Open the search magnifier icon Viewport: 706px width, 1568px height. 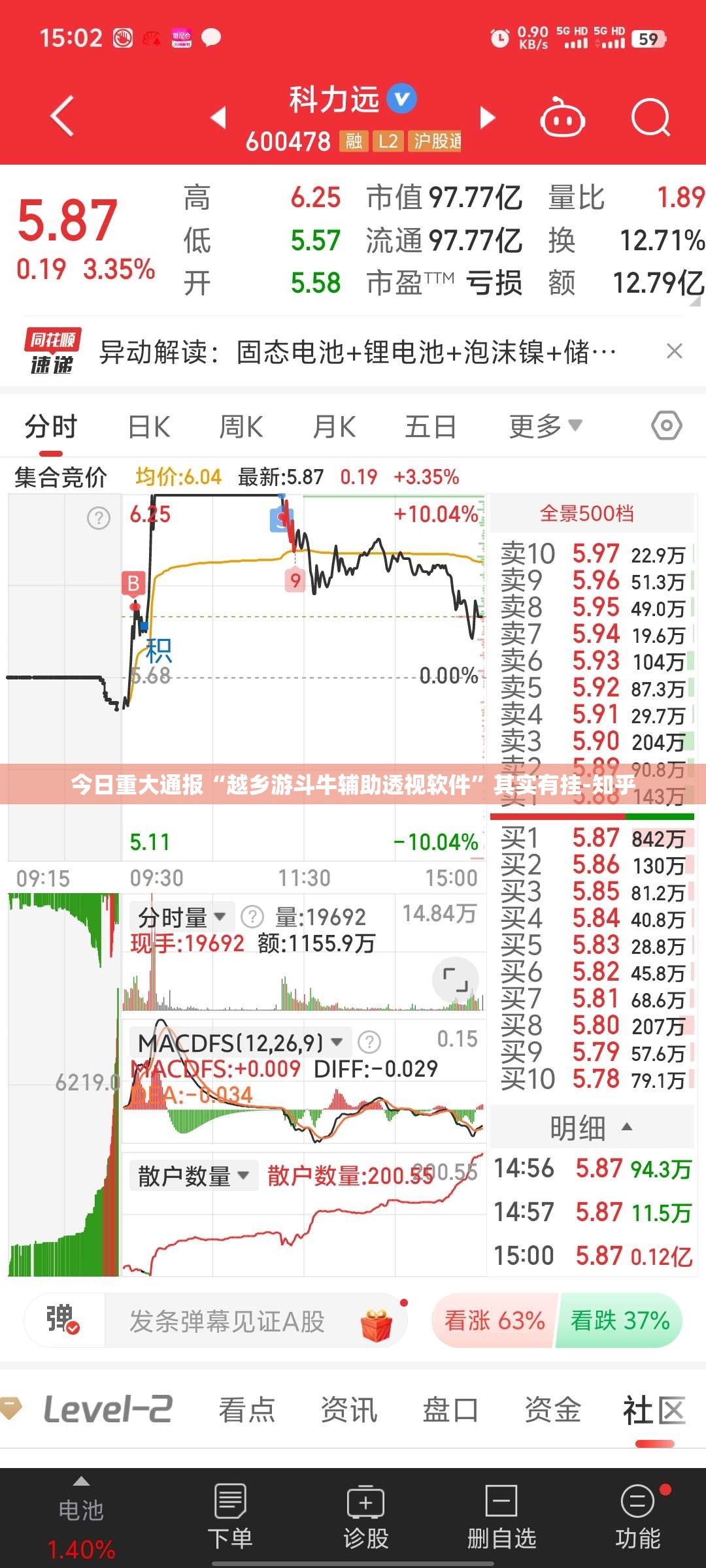point(650,118)
